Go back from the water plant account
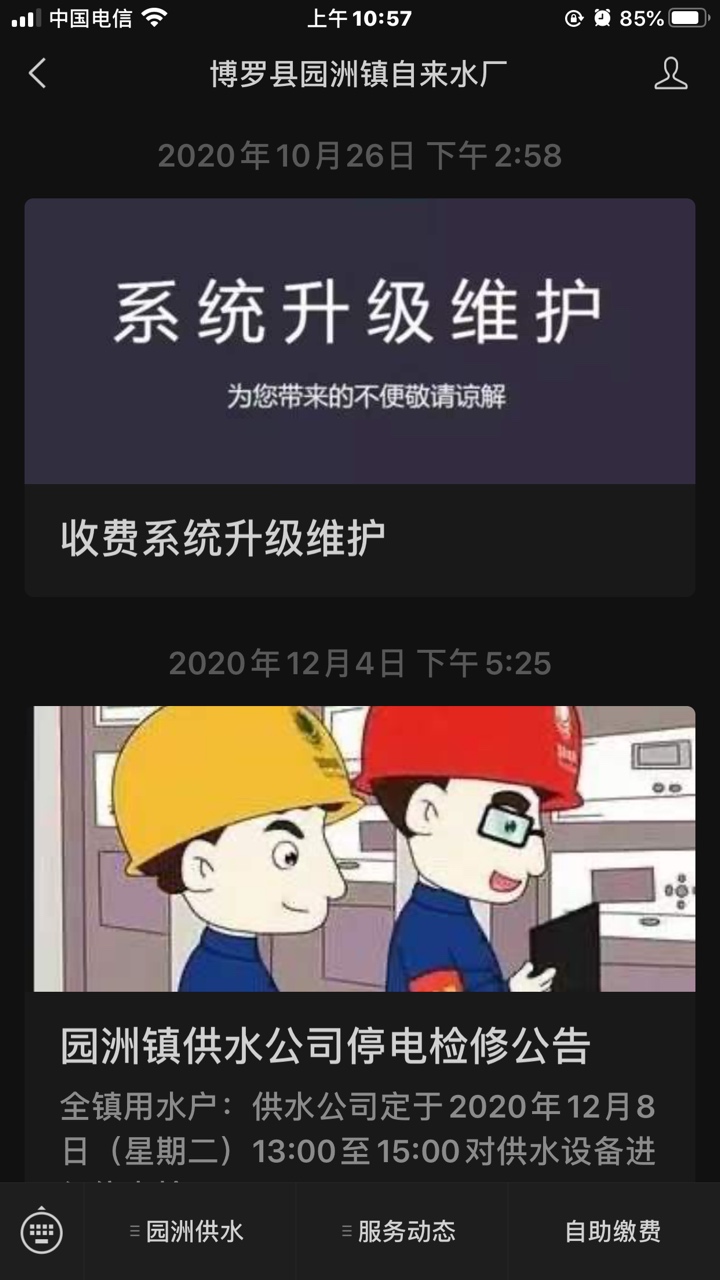 pos(38,73)
